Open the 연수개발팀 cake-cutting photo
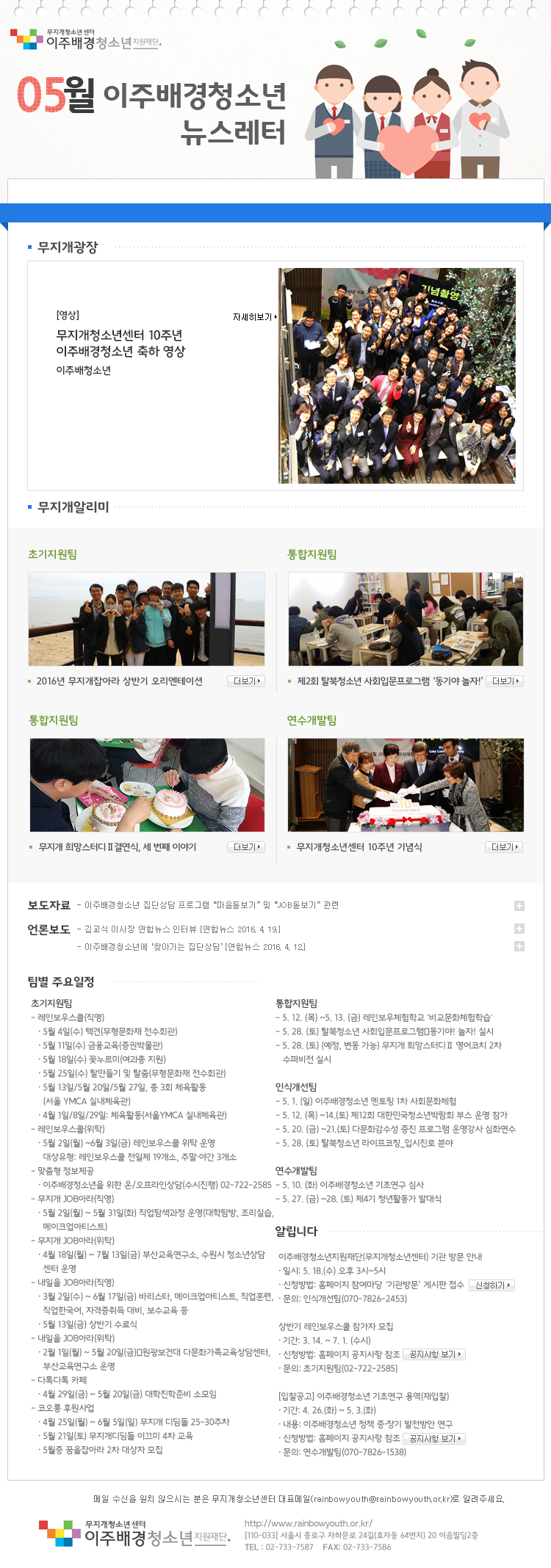Viewport: 551px width, 1568px height. tap(406, 785)
